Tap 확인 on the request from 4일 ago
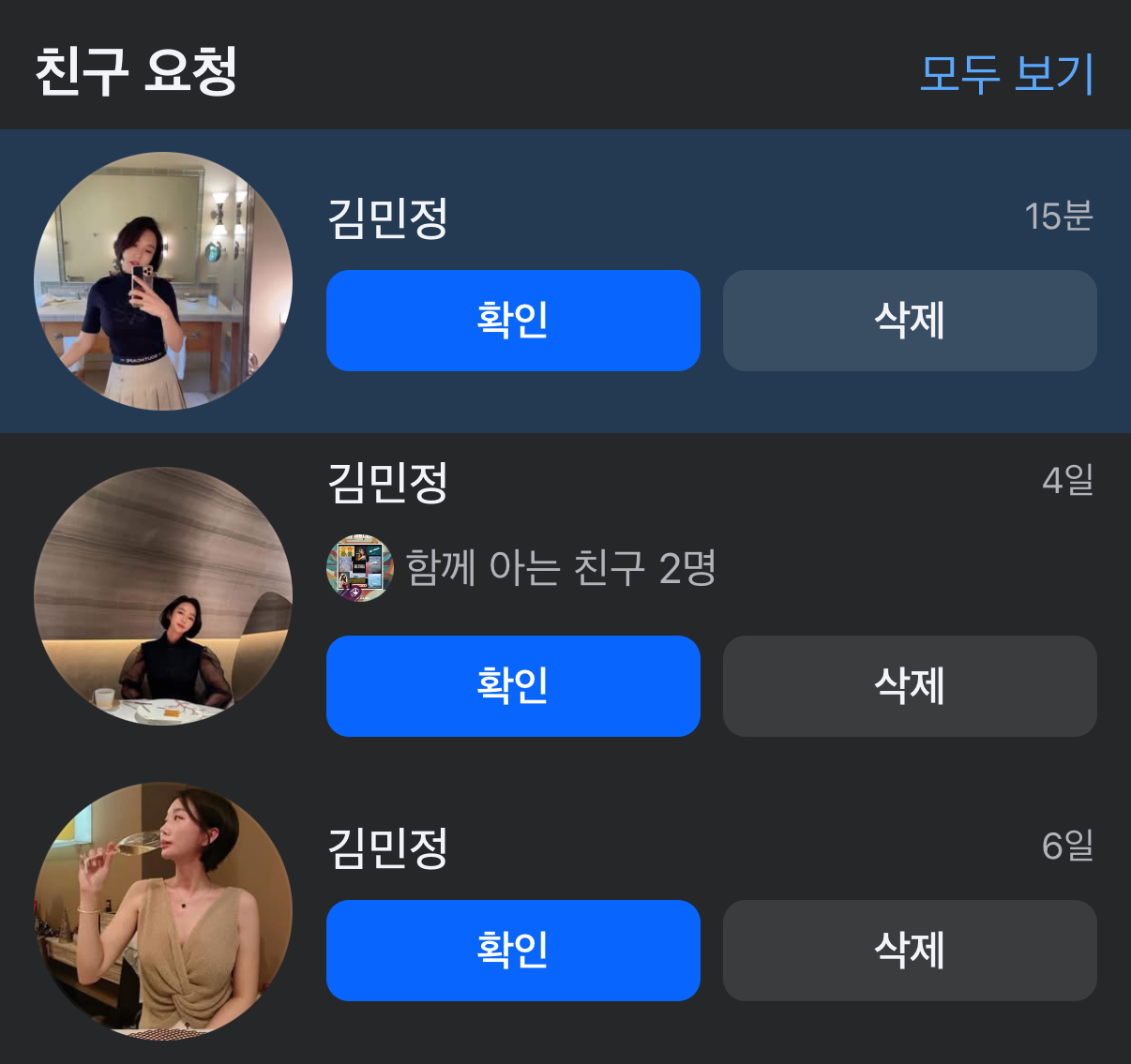Image resolution: width=1131 pixels, height=1064 pixels. click(513, 686)
